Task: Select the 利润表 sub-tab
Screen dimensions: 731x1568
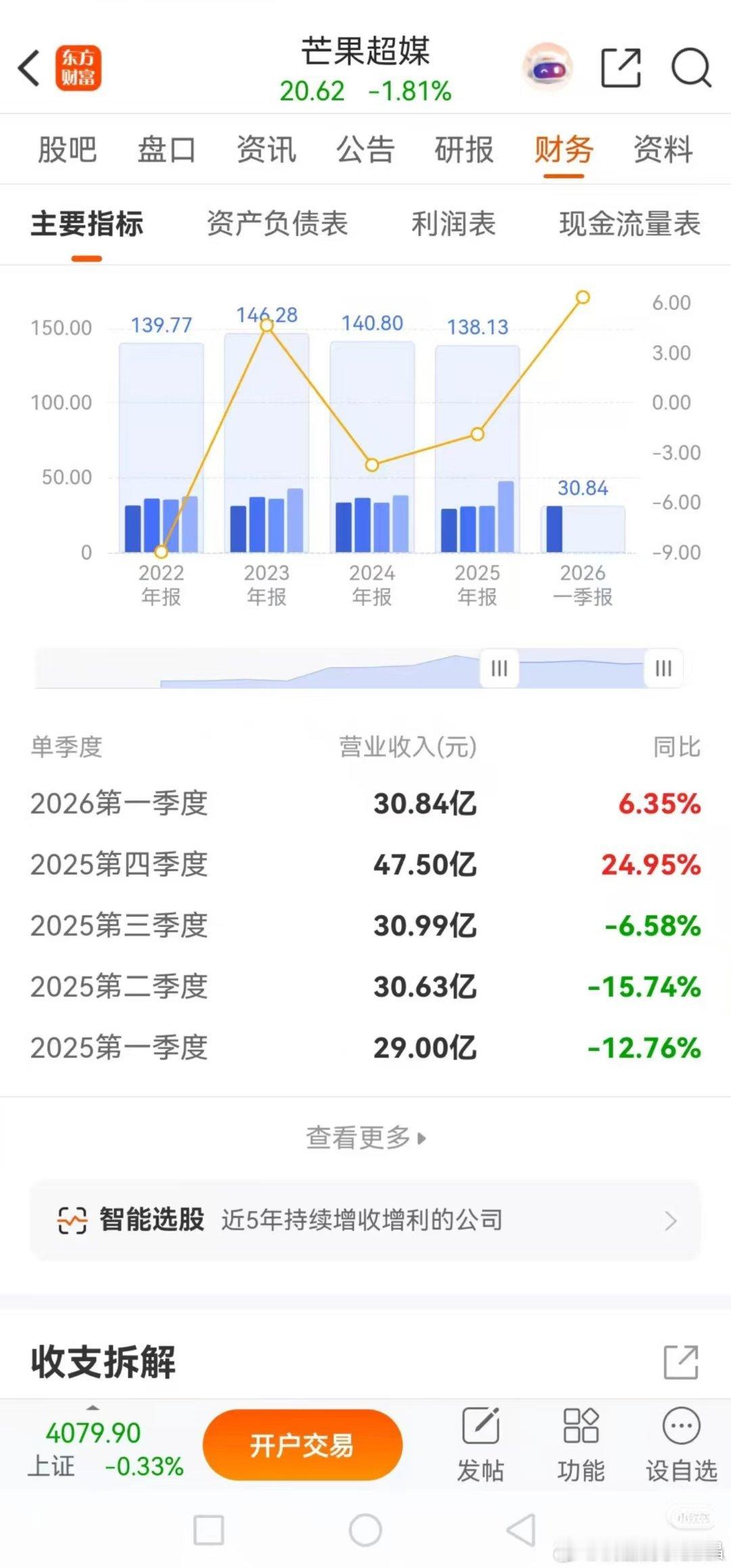Action: [x=453, y=223]
